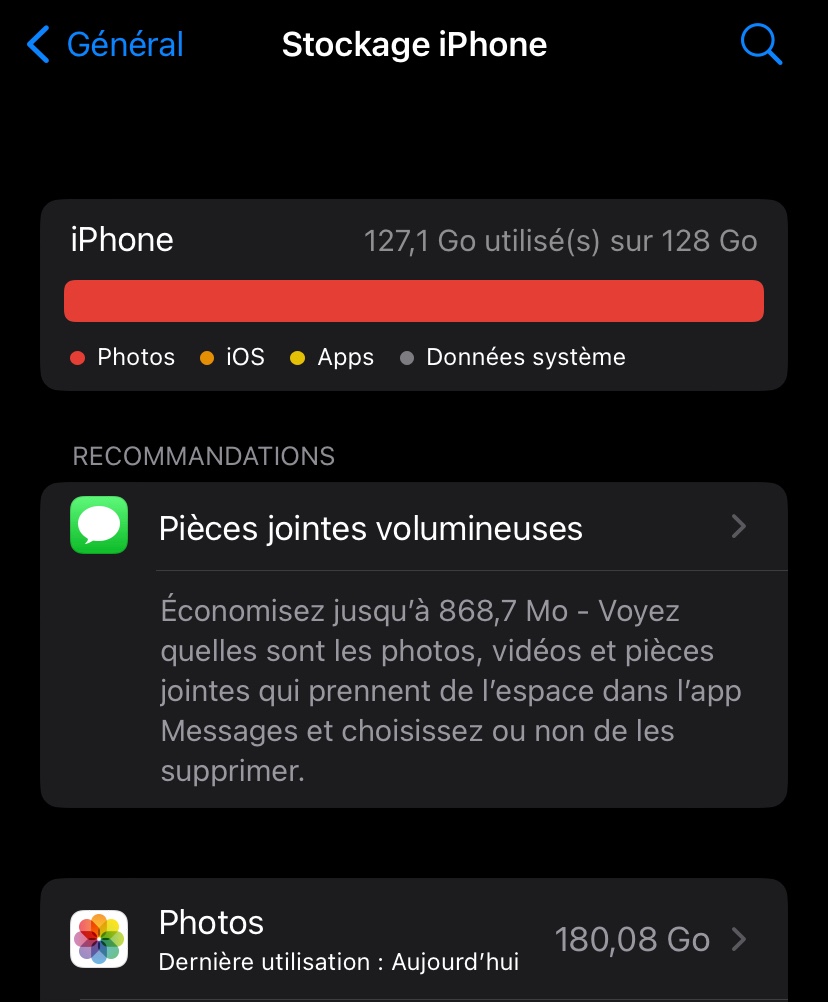This screenshot has height=1002, width=828.
Task: Open the search magnifier icon
Action: (x=760, y=45)
